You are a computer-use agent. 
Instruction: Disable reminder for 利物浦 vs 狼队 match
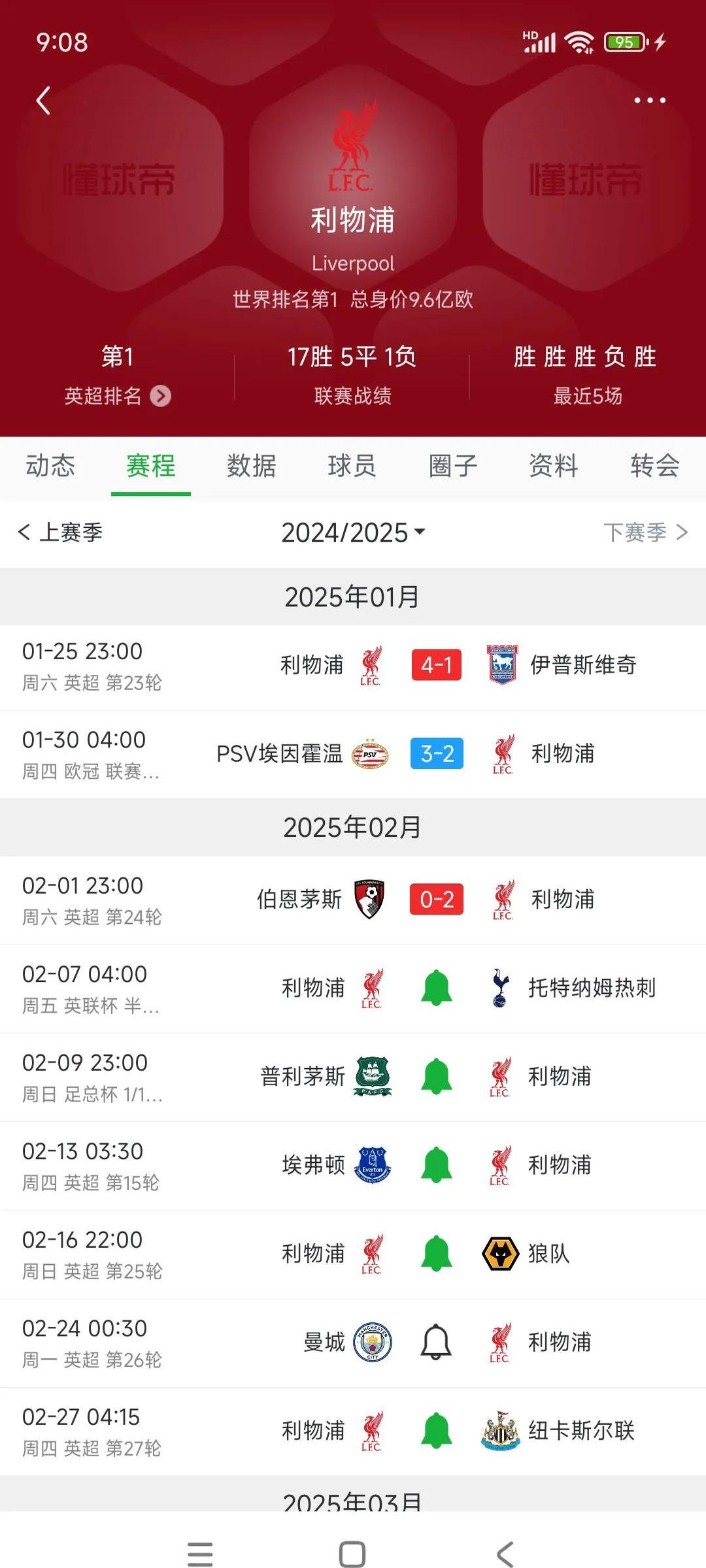[436, 1254]
